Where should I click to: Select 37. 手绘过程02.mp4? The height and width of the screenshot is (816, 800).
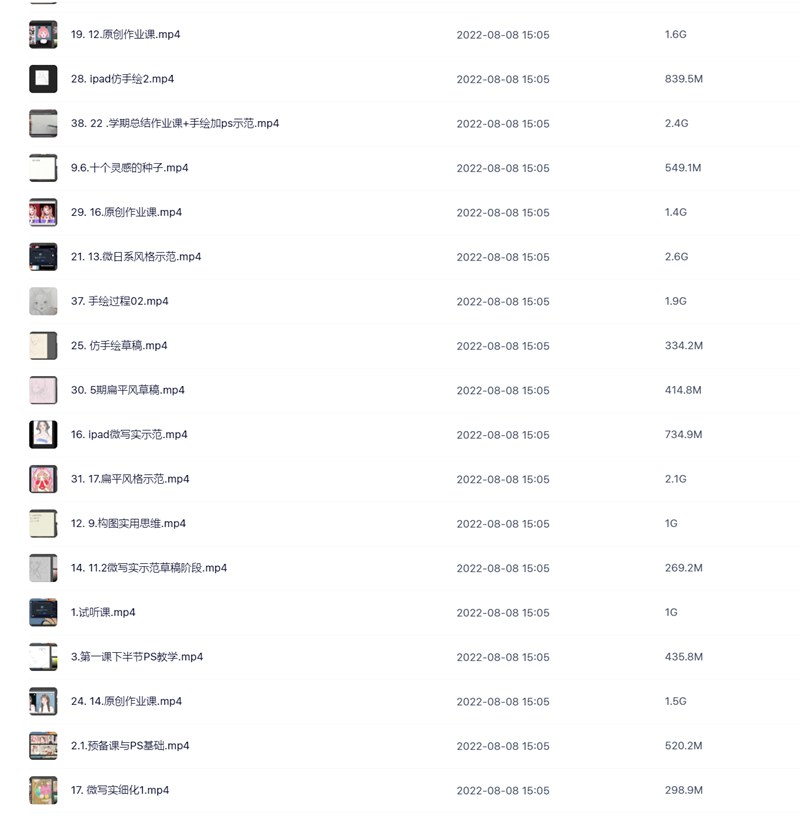(x=119, y=301)
